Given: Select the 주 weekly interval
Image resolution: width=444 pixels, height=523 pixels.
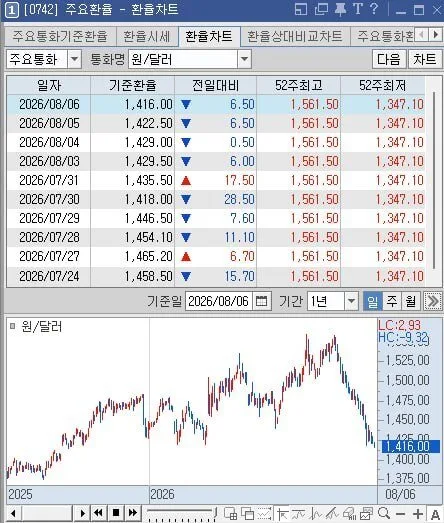Looking at the screenshot, I should [x=392, y=301].
